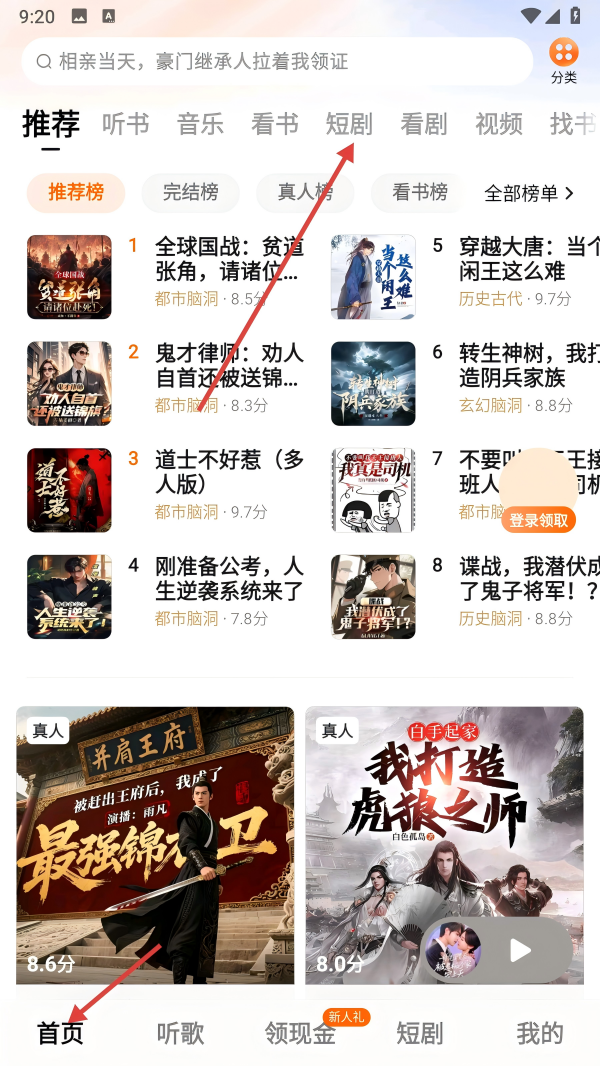The height and width of the screenshot is (1066, 600).
Task: Open the book 全球国战：贫道张角
Action: click(x=228, y=259)
